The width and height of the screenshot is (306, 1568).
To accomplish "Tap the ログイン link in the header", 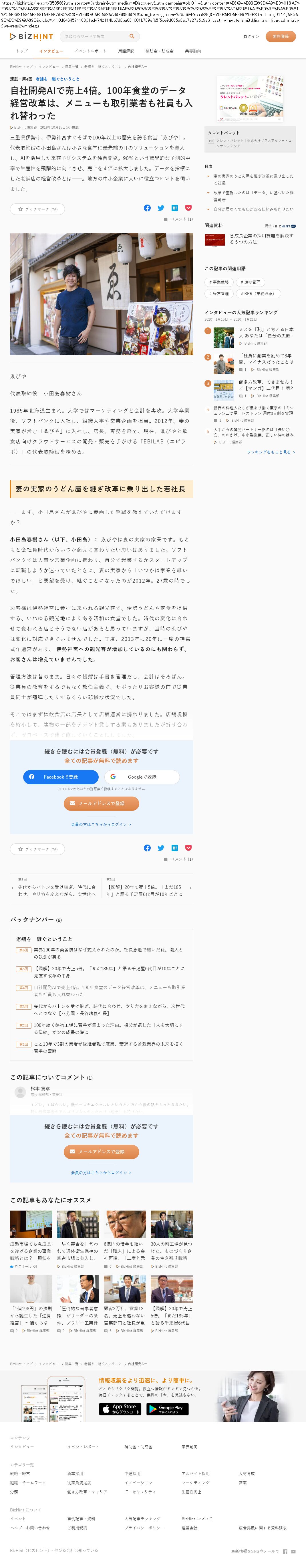I will [251, 37].
